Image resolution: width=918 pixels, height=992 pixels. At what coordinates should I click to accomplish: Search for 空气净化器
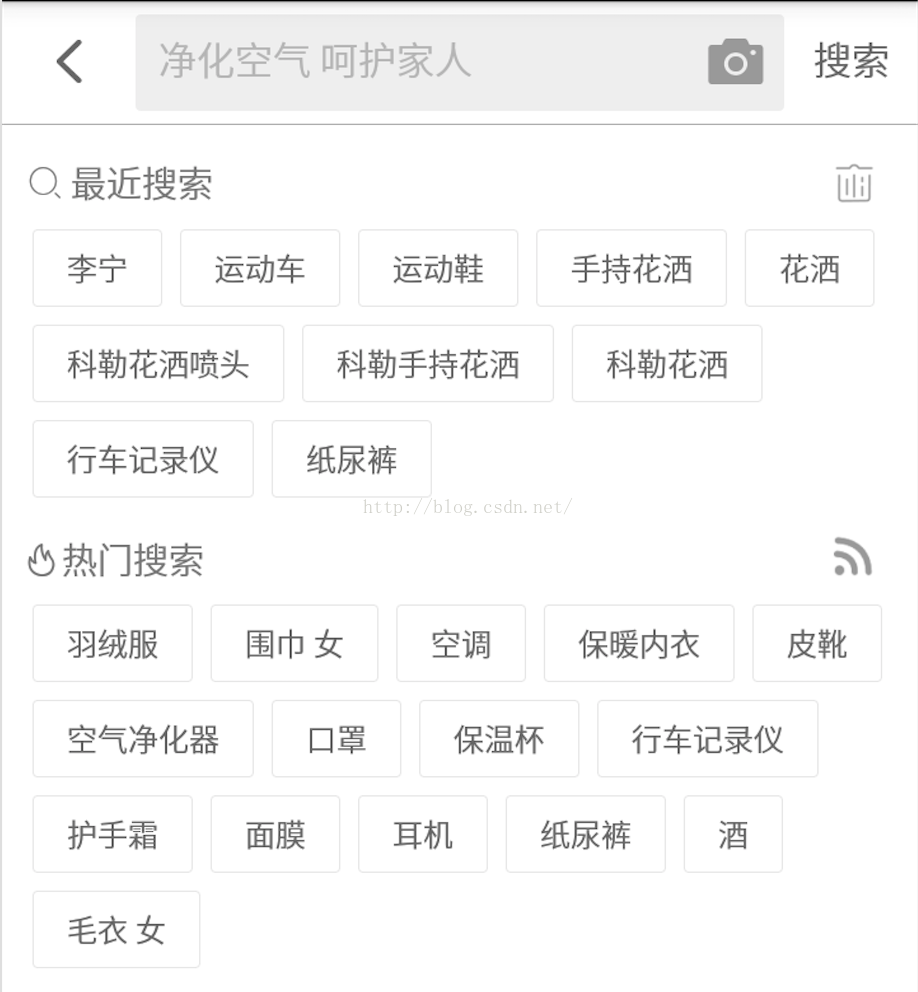tap(143, 740)
